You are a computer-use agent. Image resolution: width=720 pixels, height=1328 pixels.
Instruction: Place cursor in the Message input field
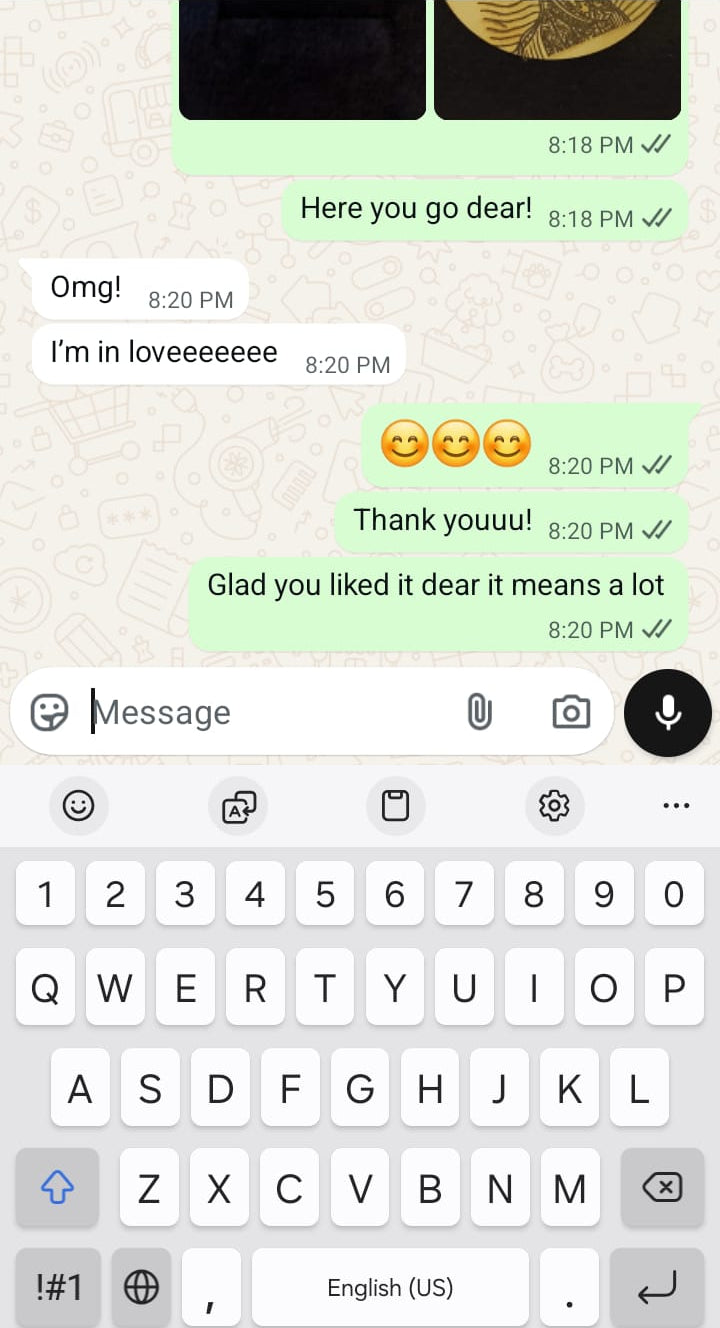click(250, 712)
